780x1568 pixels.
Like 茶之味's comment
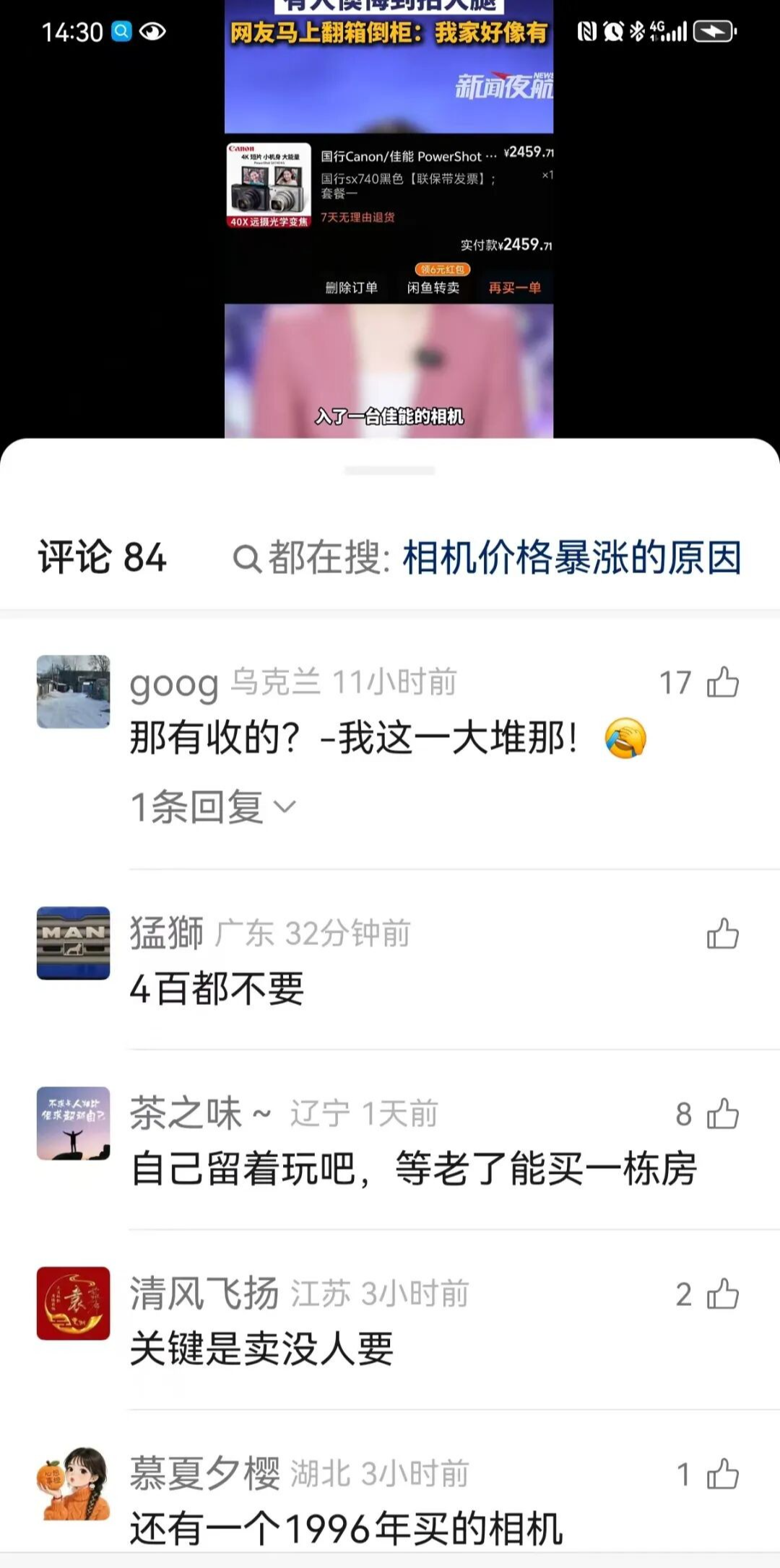722,1114
